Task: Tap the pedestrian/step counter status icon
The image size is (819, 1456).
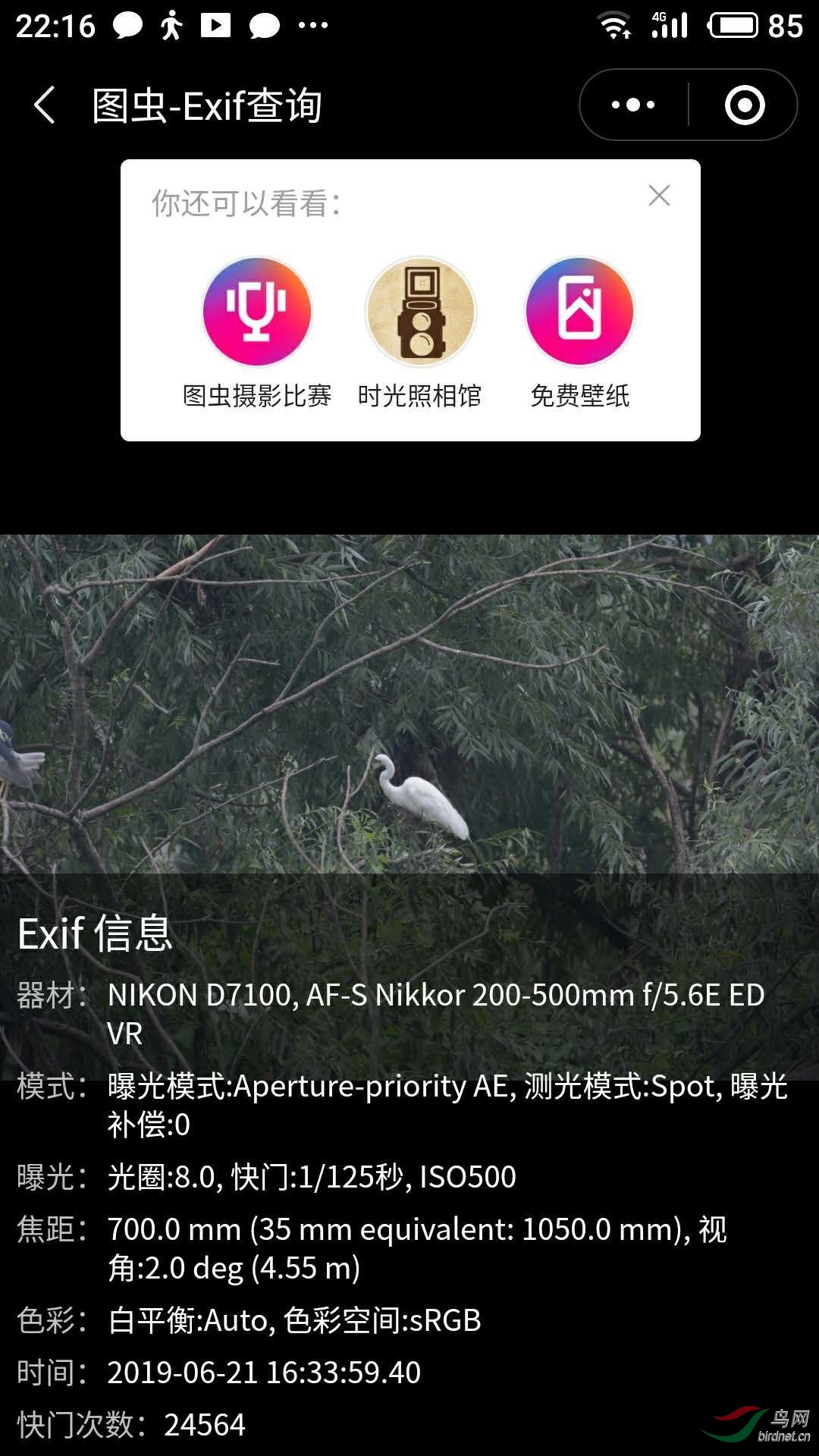Action: point(171,25)
